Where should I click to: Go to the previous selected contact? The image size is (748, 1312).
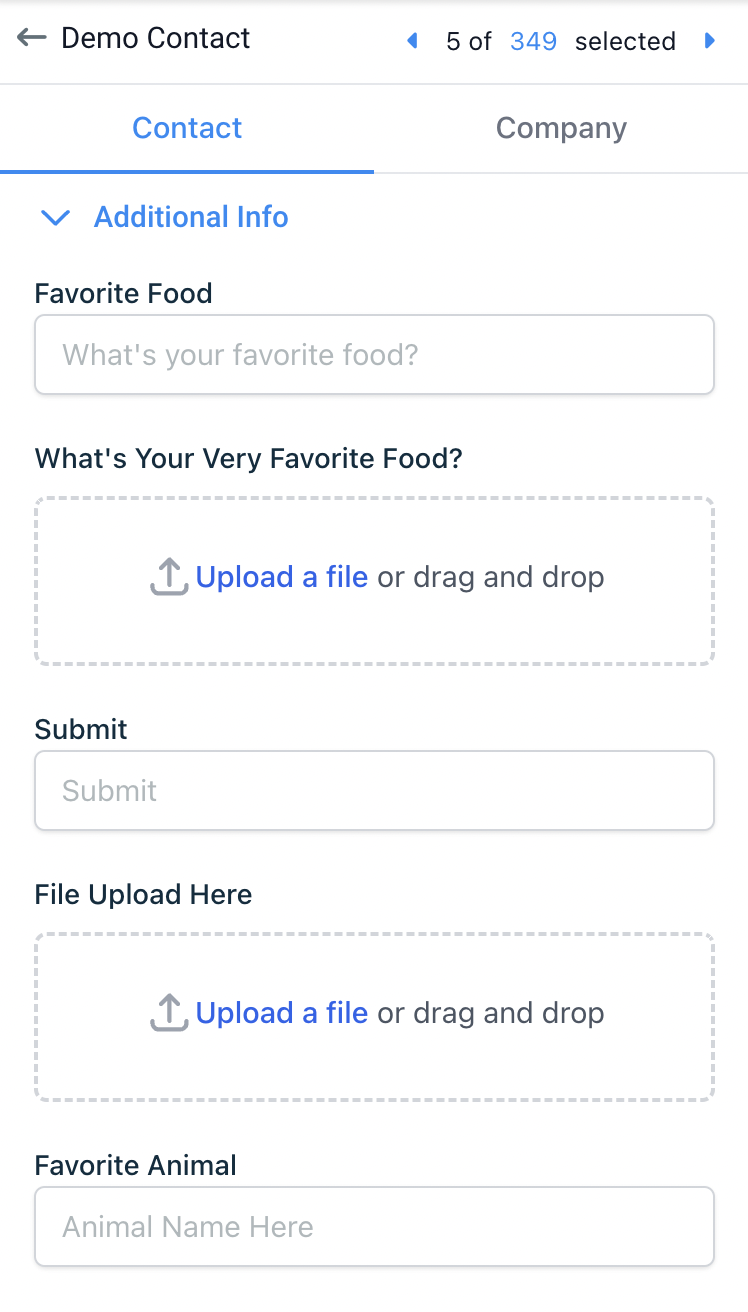(x=411, y=41)
